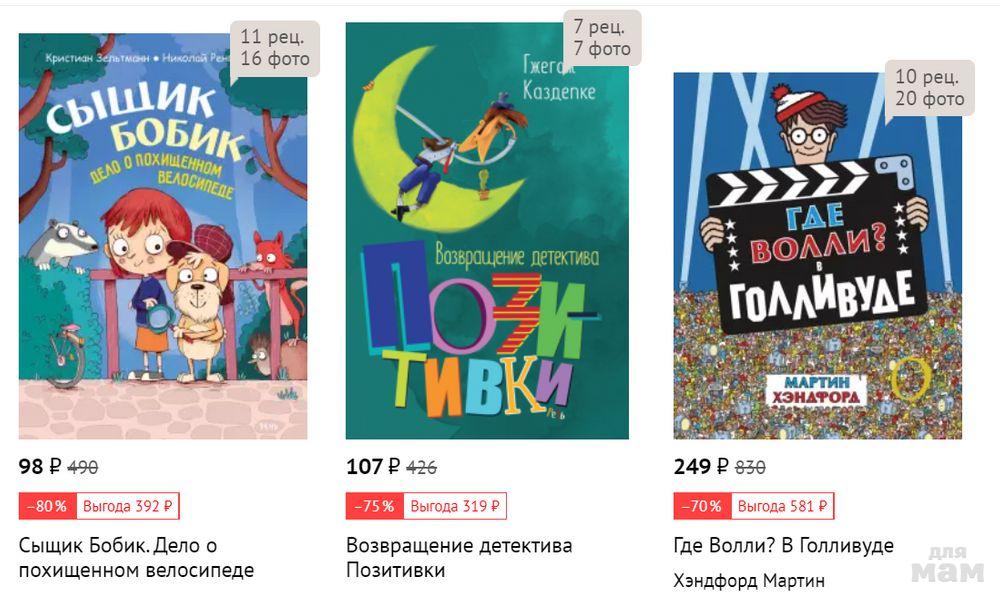The image size is (1000, 597).
Task: Open author link Хэндфорд Мартин
Action: pos(749,580)
